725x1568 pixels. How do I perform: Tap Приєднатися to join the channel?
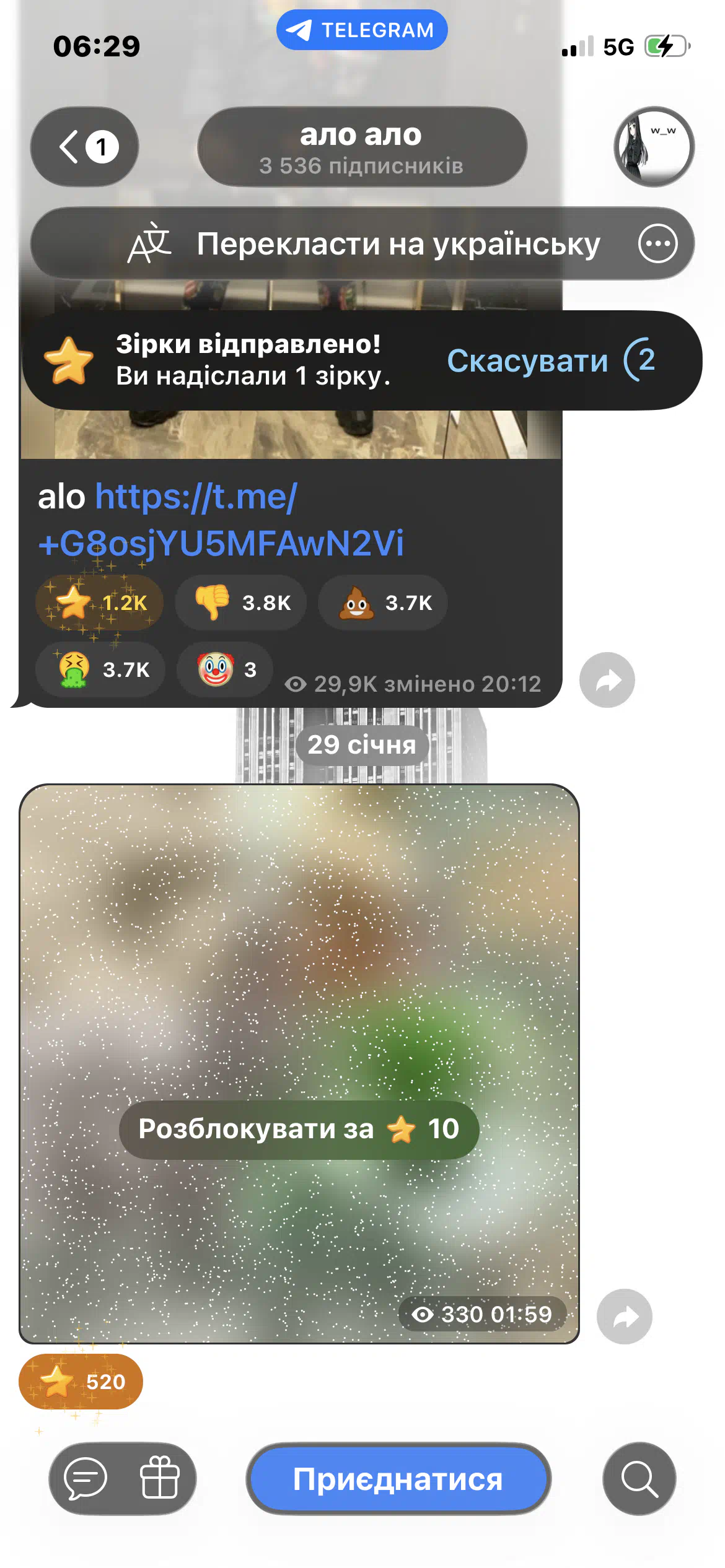pyautogui.click(x=398, y=1479)
